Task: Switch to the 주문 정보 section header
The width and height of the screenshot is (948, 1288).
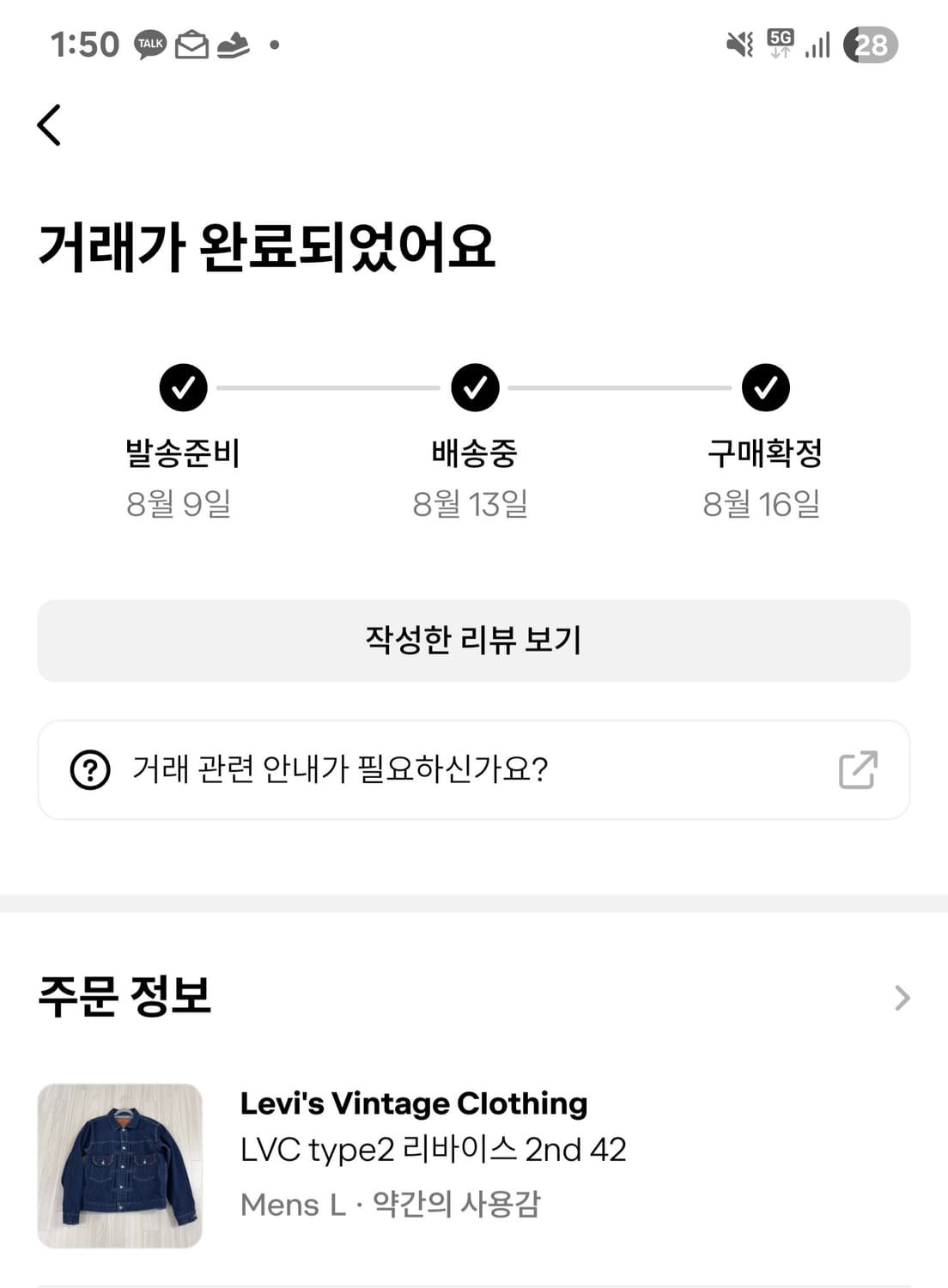Action: coord(125,997)
